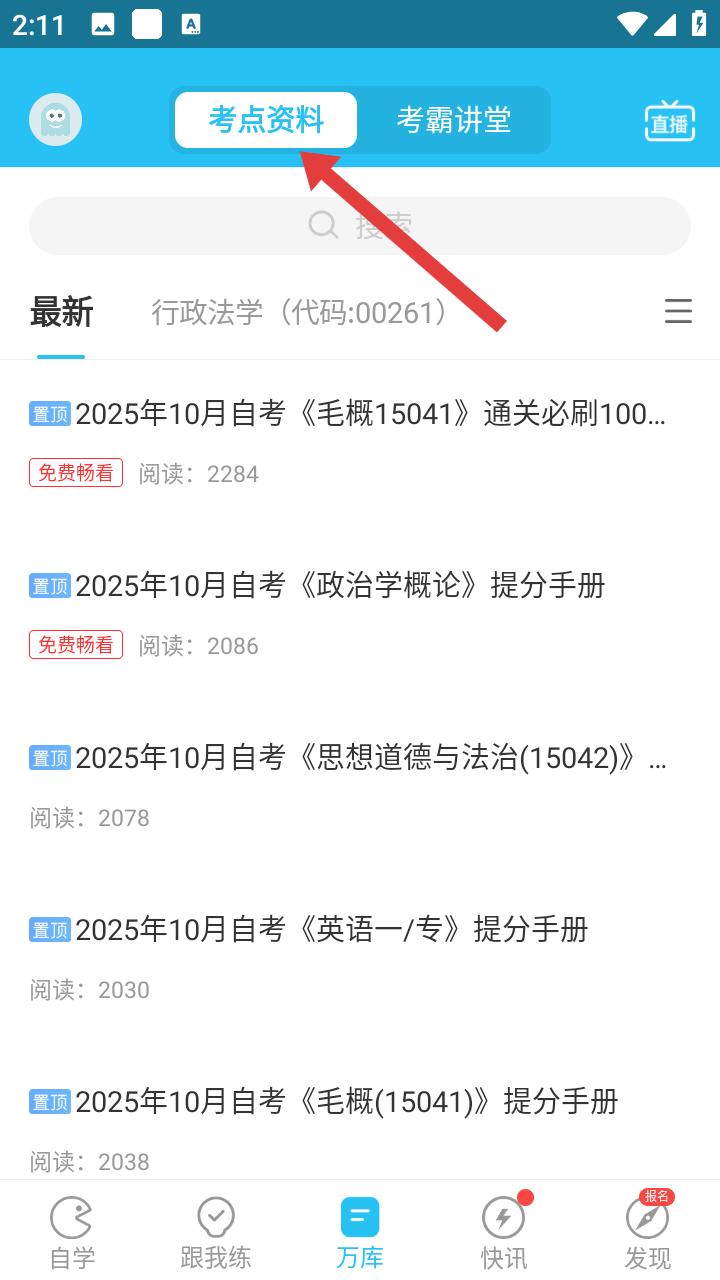The image size is (720, 1280).
Task: Select the 考点资料 segment
Action: 266,120
